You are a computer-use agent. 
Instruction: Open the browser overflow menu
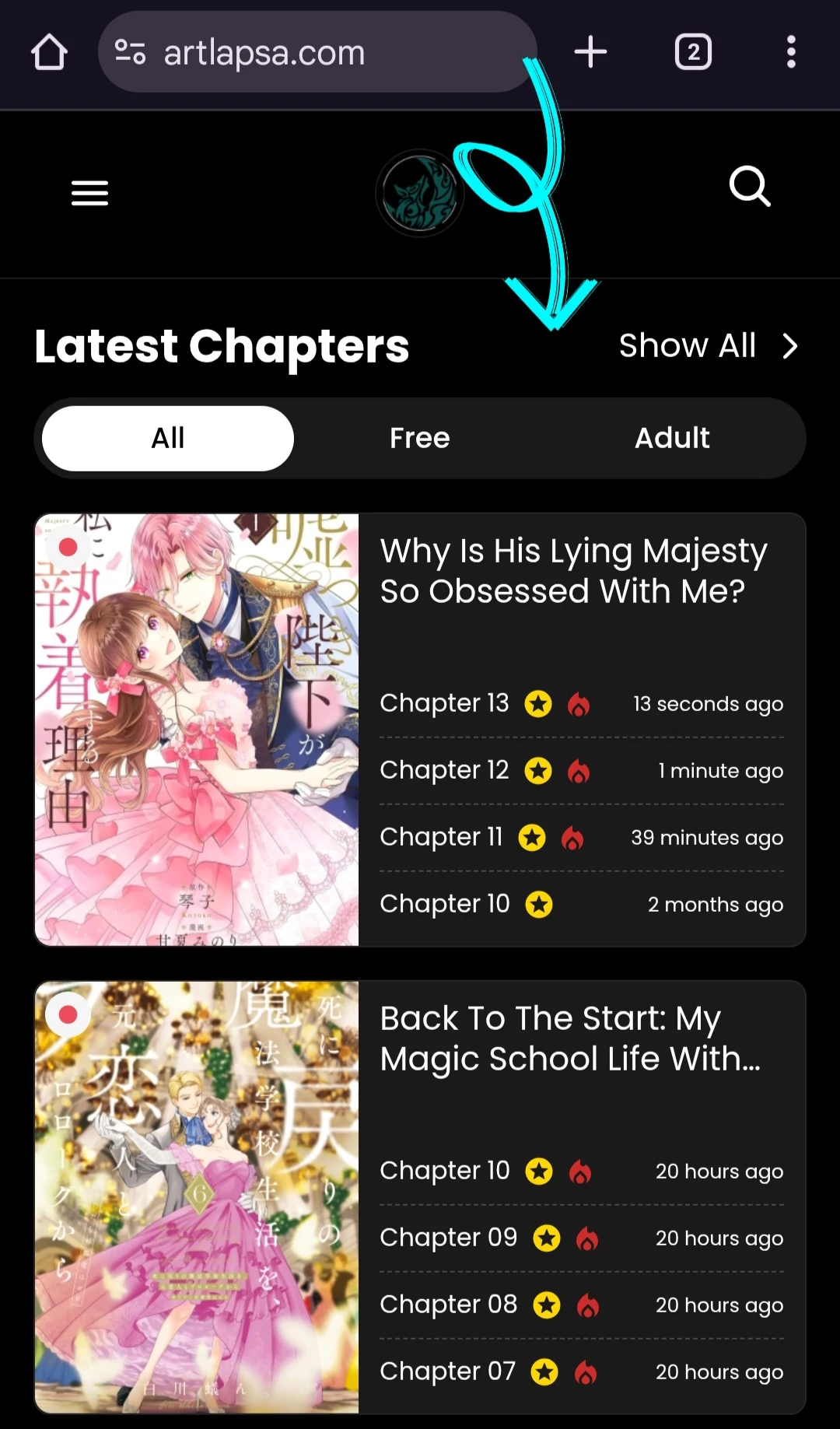click(x=790, y=52)
